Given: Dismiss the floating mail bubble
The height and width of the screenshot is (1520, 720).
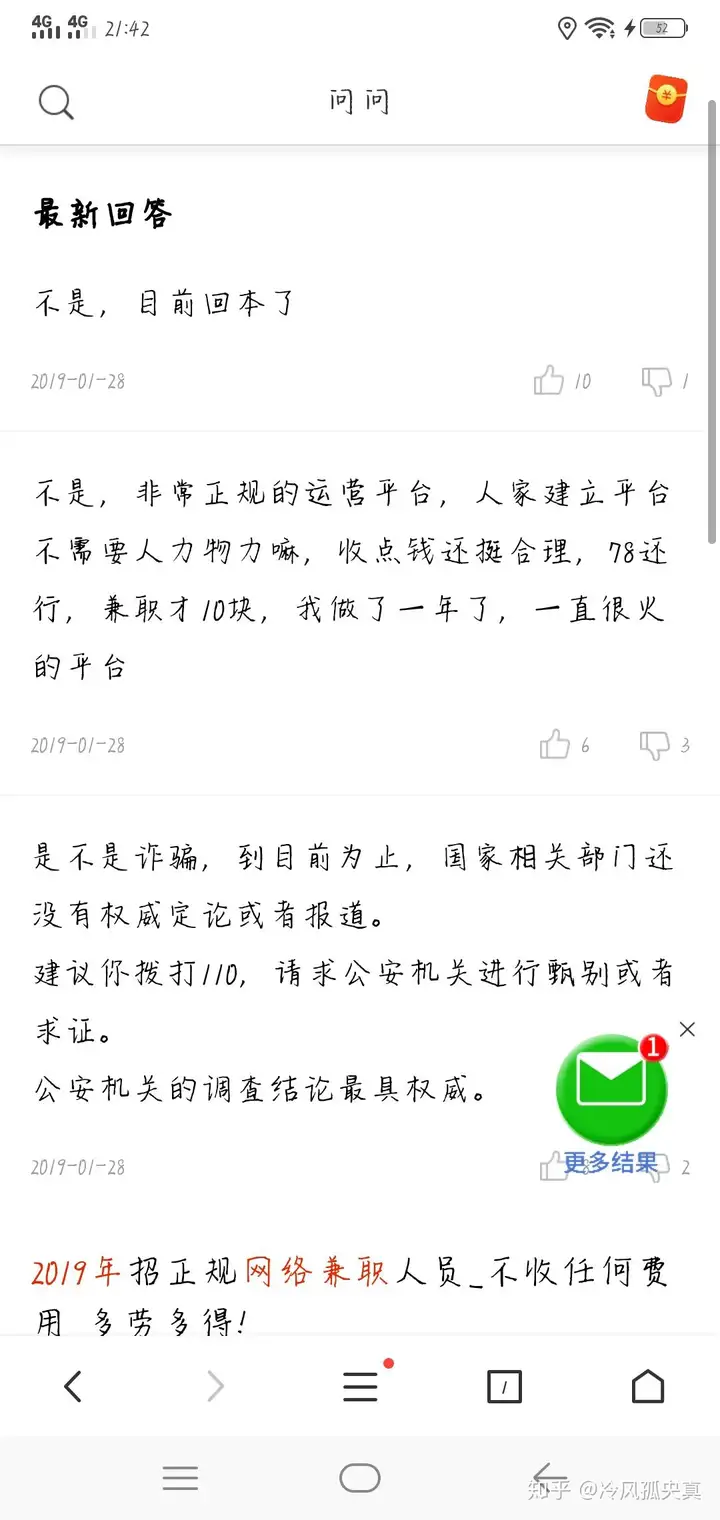Looking at the screenshot, I should (687, 1029).
